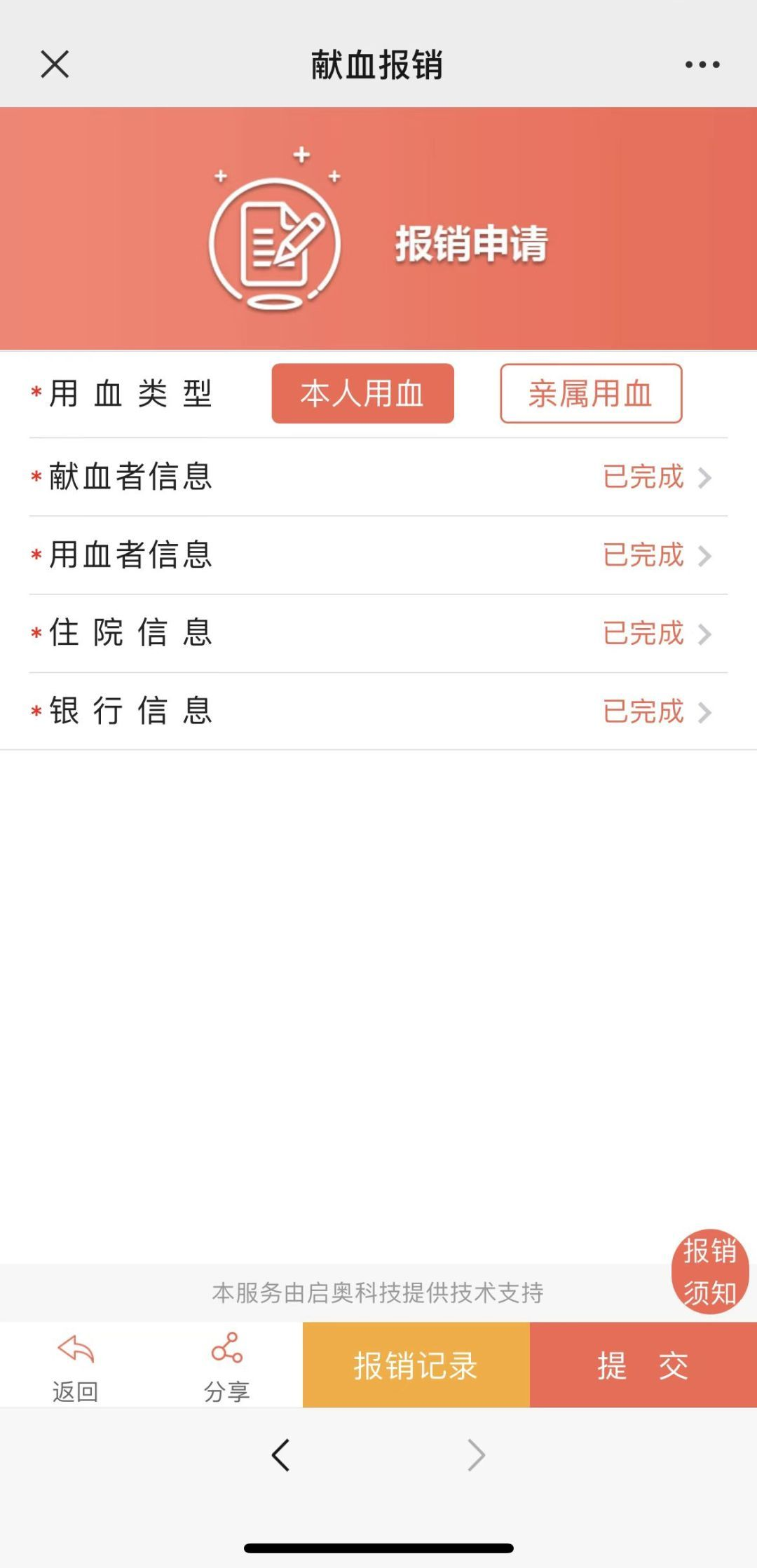
Task: Open the 报销须知 floating button
Action: (710, 1272)
